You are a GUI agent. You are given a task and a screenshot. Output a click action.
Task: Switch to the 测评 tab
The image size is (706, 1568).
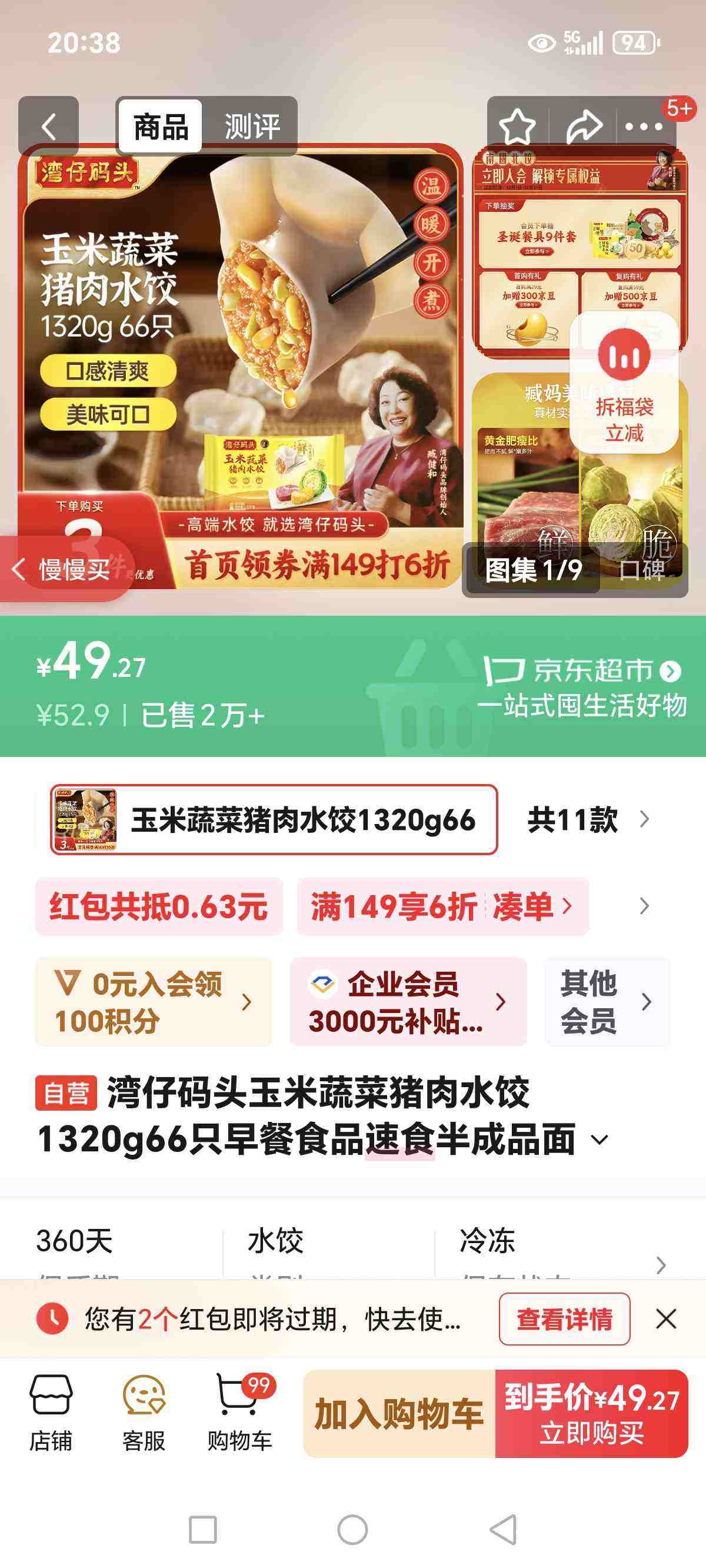pos(251,125)
